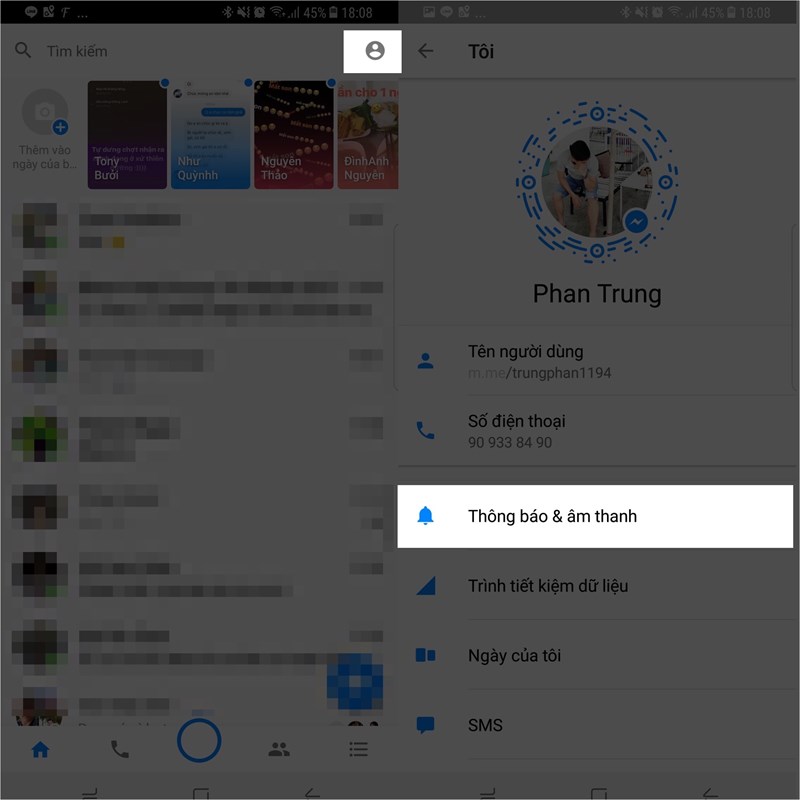Open Nguyễn Thảo's story
This screenshot has height=800, width=800.
[292, 135]
